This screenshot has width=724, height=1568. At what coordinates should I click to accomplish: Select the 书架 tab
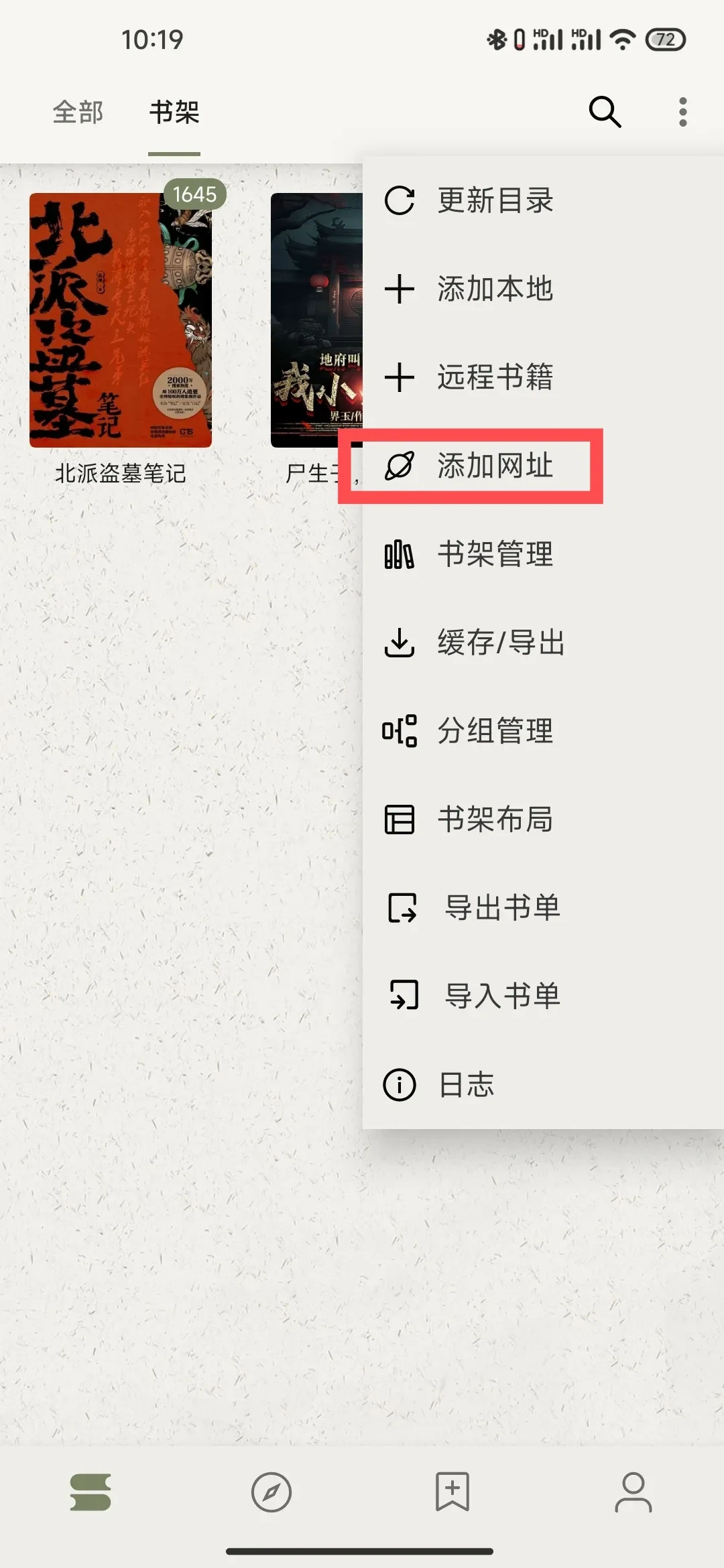coord(174,112)
